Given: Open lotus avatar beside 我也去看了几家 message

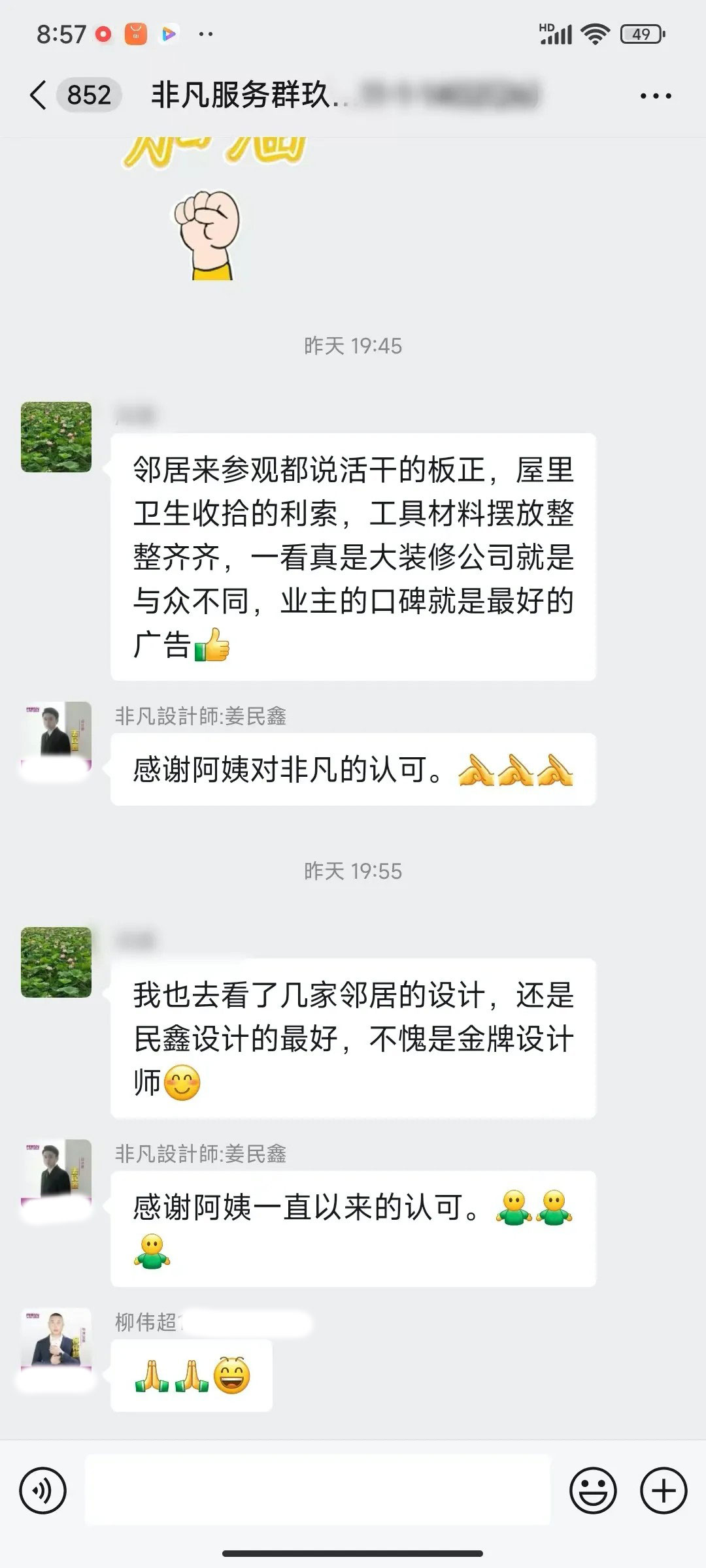Looking at the screenshot, I should [56, 962].
